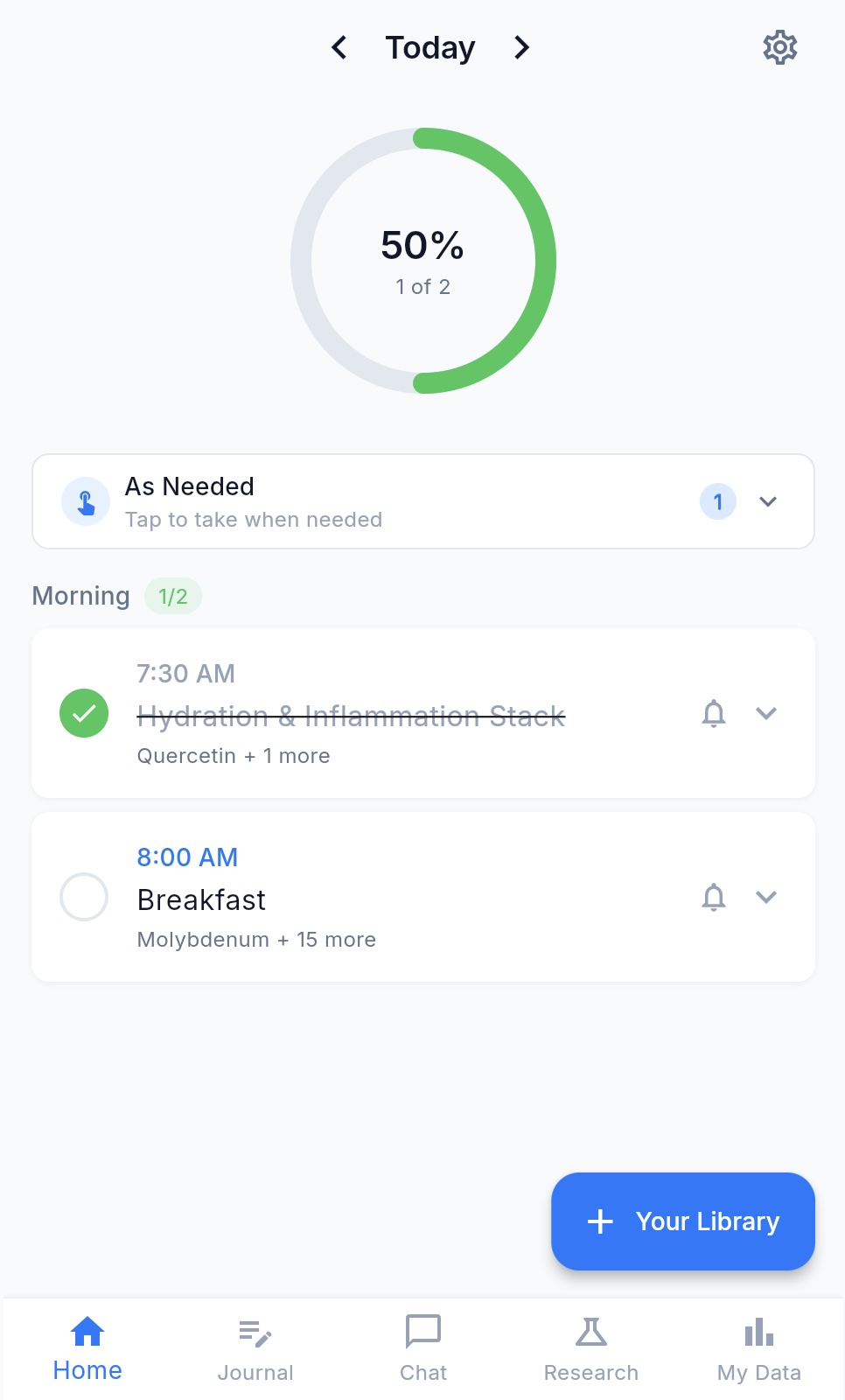Tap the As Needed hand icon

(85, 500)
